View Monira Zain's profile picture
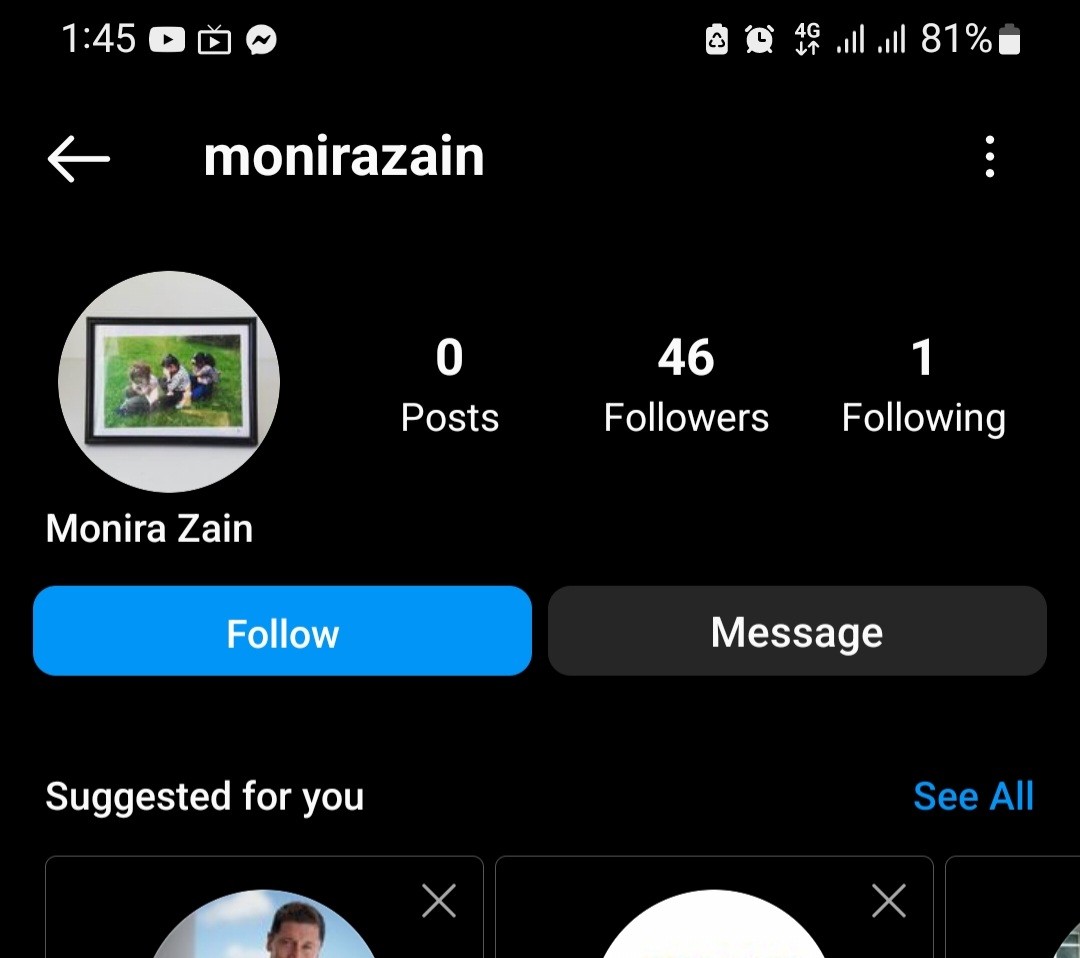The height and width of the screenshot is (958, 1080). pyautogui.click(x=168, y=381)
